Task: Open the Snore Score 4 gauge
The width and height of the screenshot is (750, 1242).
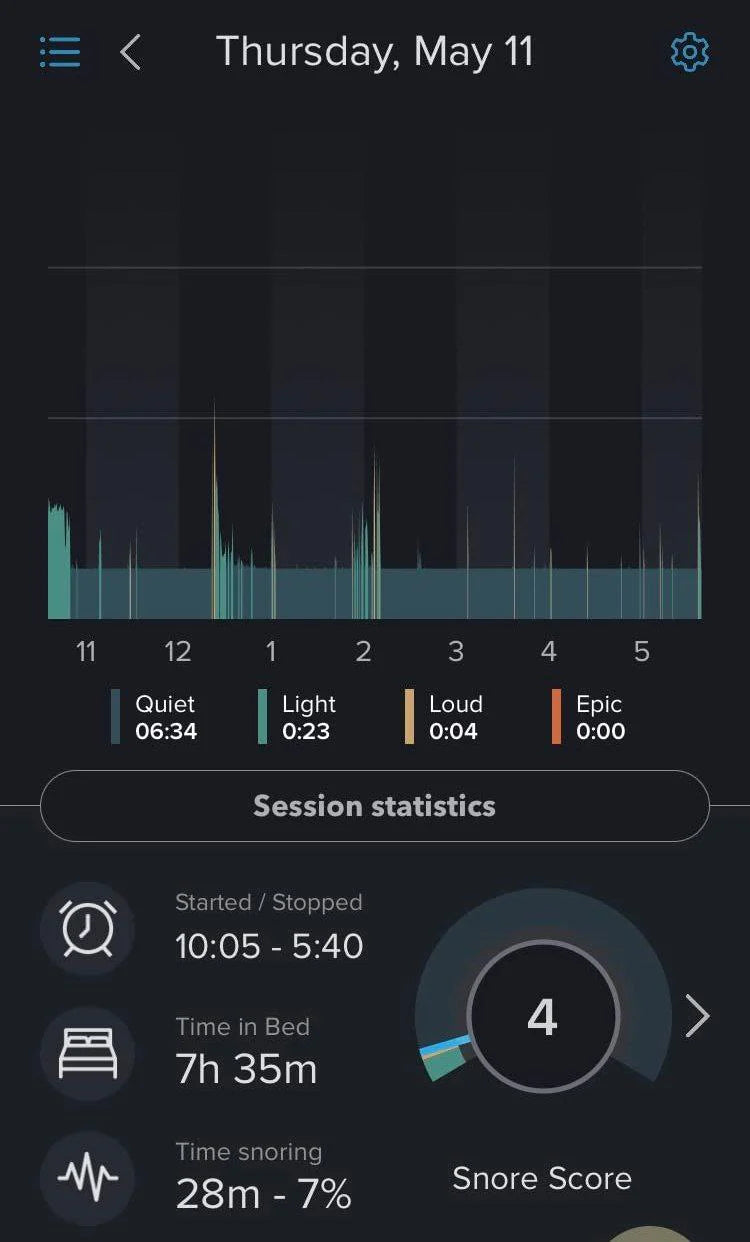Action: (542, 1017)
